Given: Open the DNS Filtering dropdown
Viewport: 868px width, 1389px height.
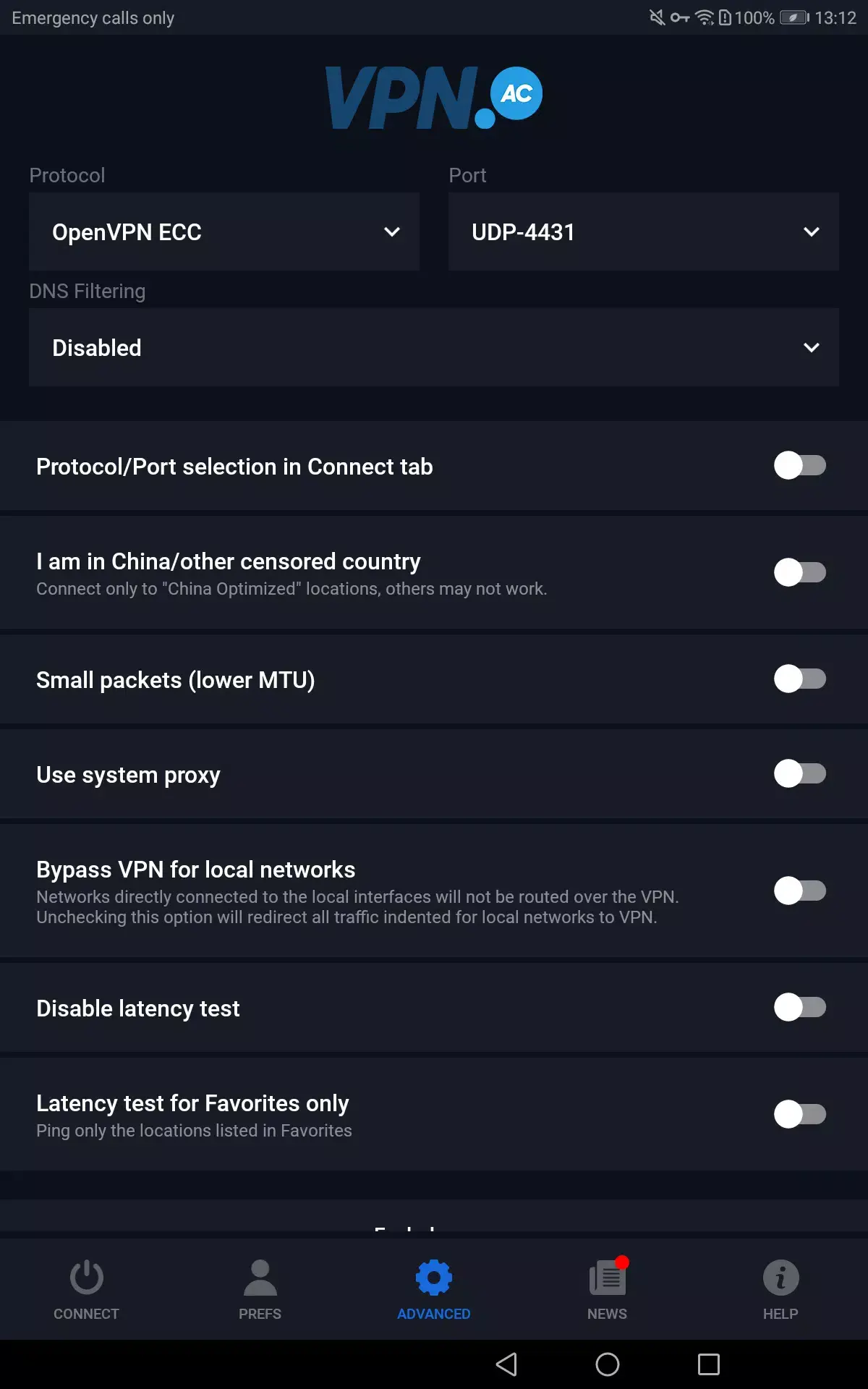Looking at the screenshot, I should (x=434, y=348).
